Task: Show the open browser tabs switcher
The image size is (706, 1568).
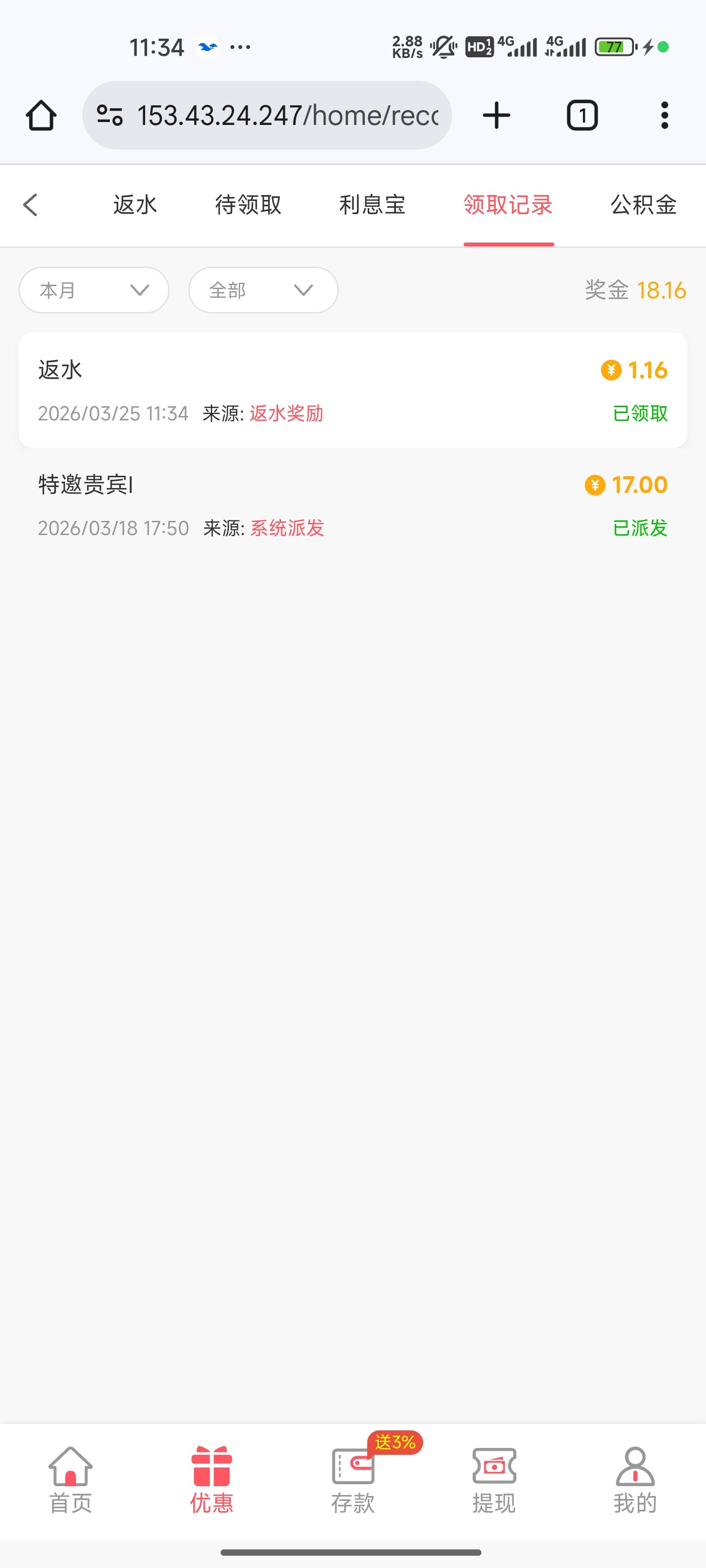Action: 582,115
